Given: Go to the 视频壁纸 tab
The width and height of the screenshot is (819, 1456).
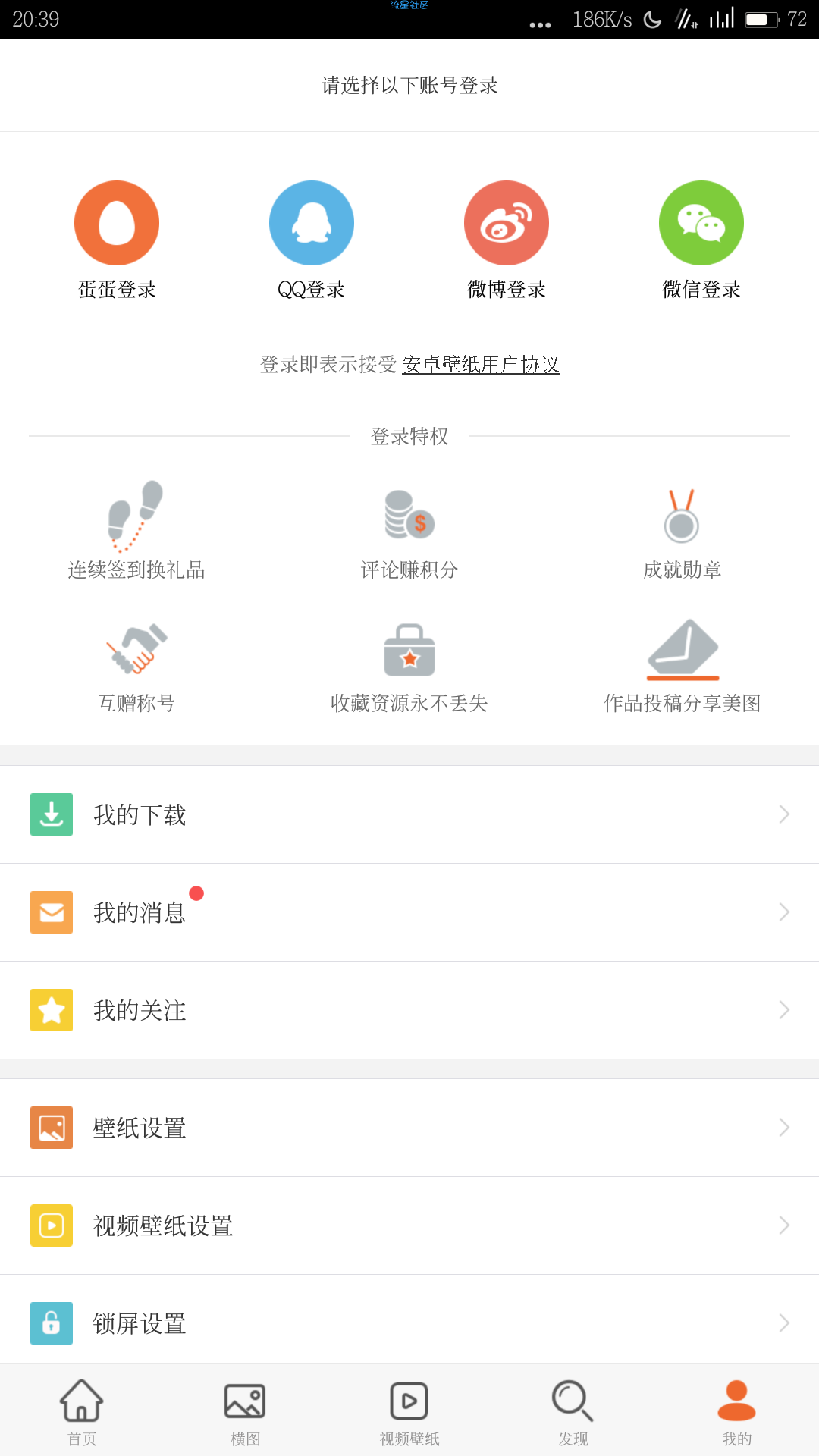Looking at the screenshot, I should coord(409,1412).
